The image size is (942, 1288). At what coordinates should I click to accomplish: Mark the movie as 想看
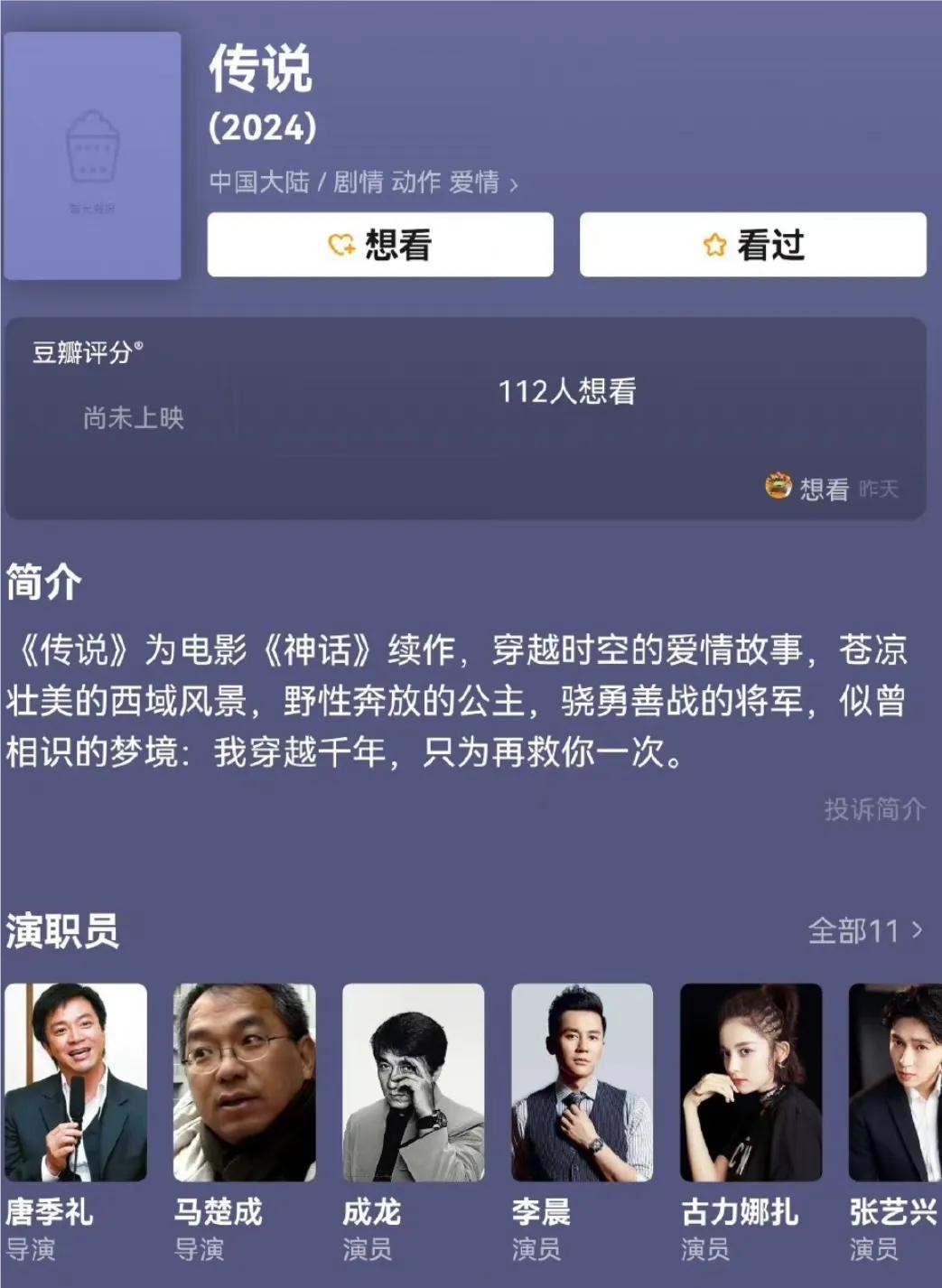pos(380,245)
